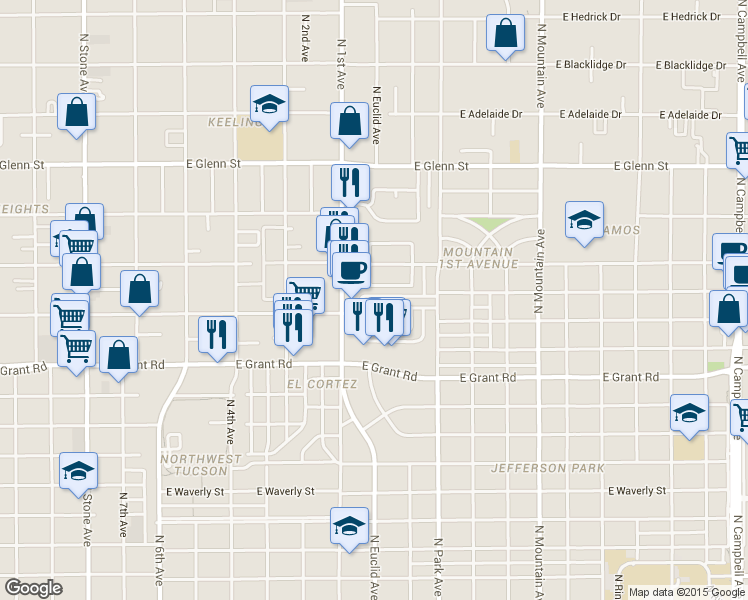Tap the shopping bag marker on N Stone Ave above Glenn St
This screenshot has height=600, width=748.
76,116
